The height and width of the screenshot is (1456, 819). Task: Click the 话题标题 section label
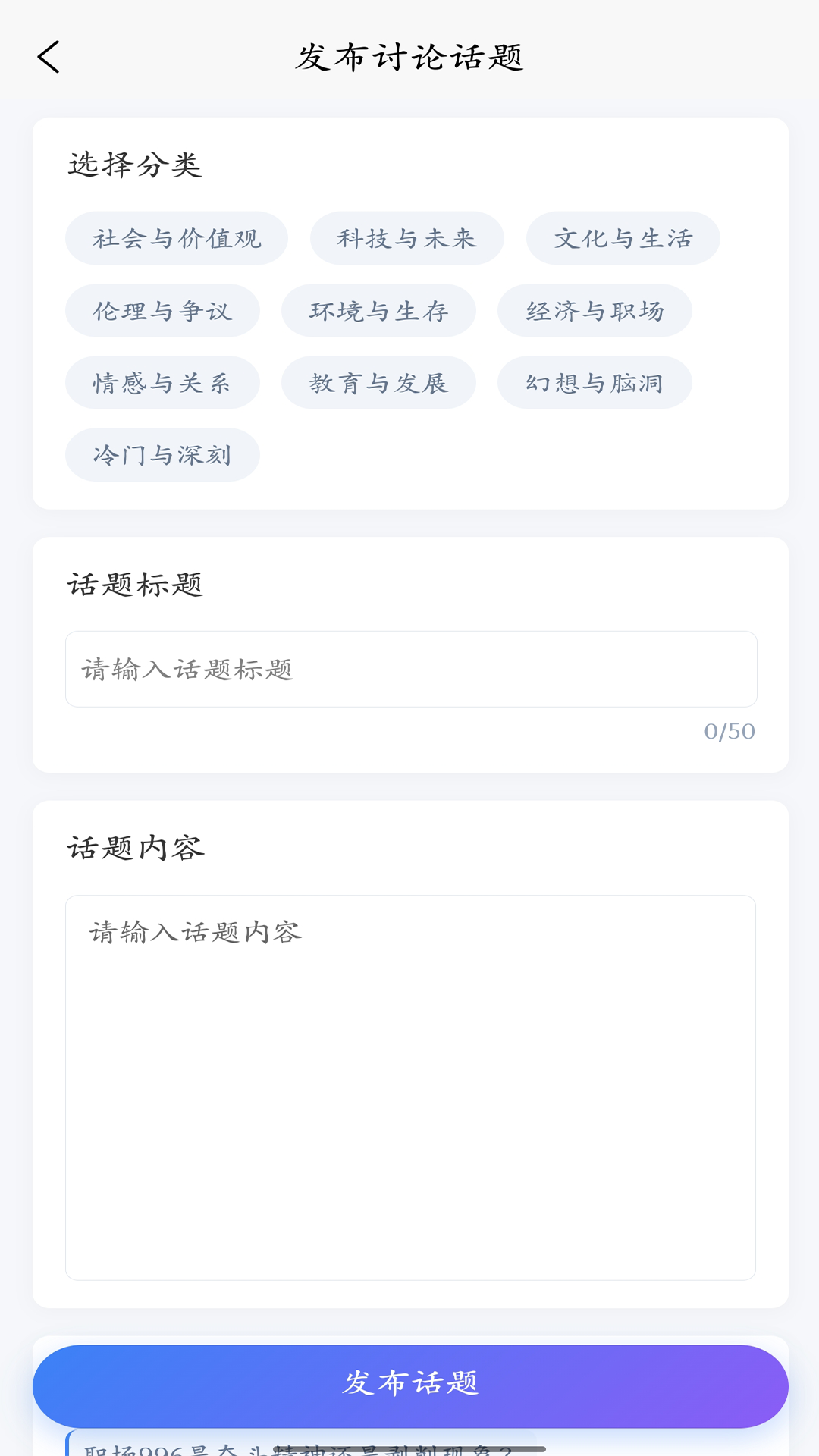(x=136, y=584)
